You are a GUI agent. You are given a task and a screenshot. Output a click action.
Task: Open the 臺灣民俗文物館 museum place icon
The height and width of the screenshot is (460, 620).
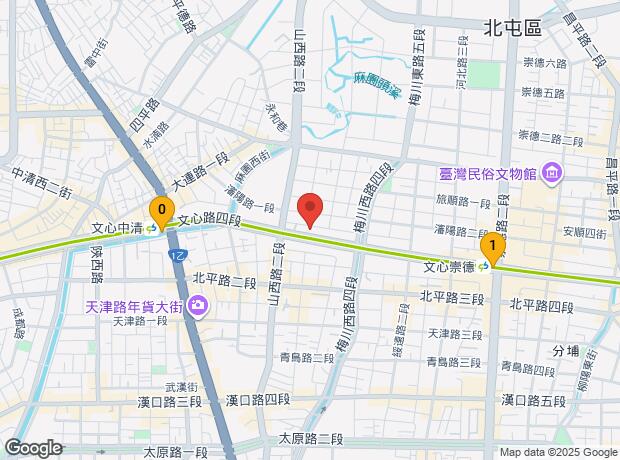[x=552, y=173]
